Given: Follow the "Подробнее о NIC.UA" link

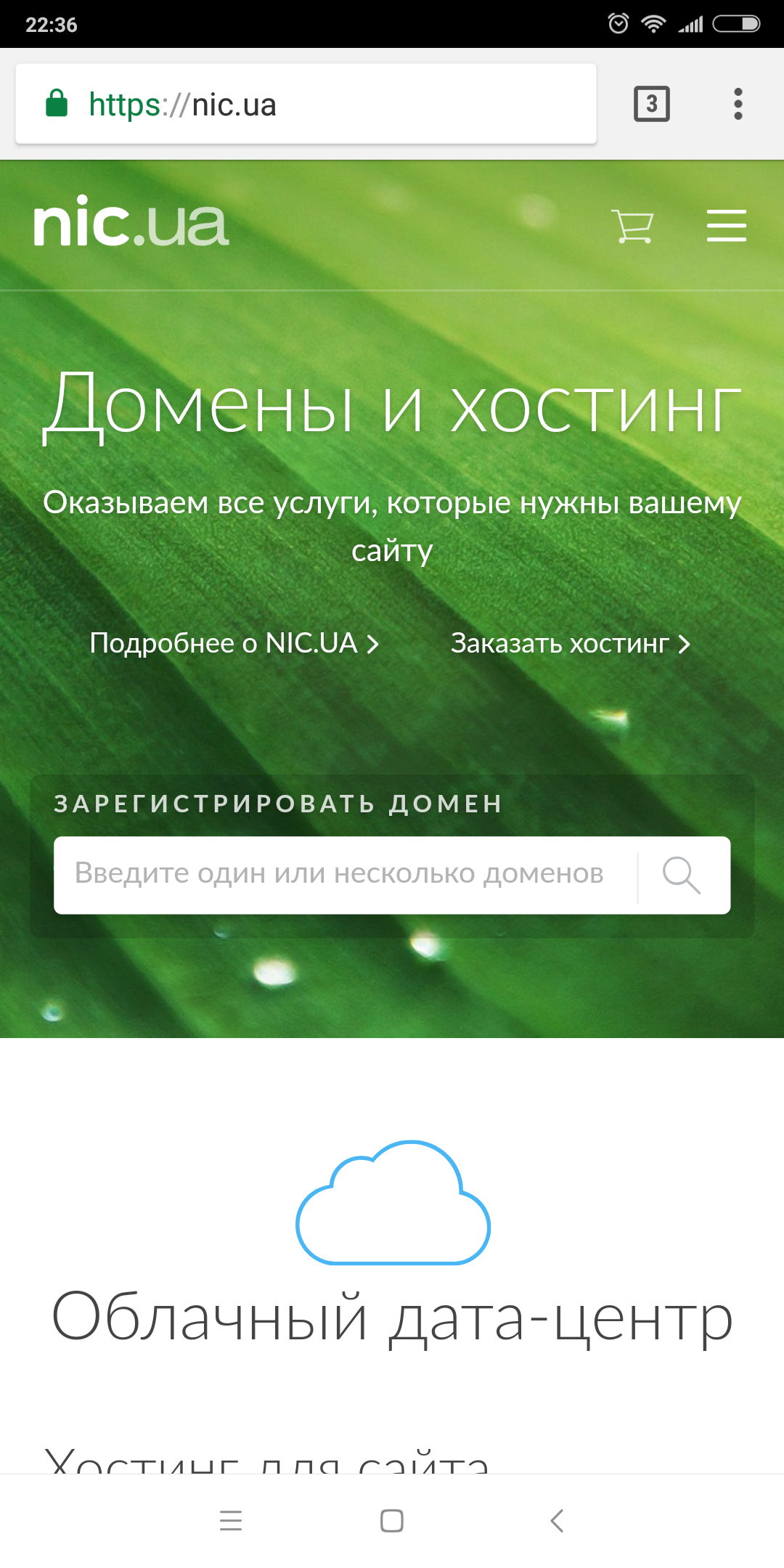Looking at the screenshot, I should tap(234, 643).
